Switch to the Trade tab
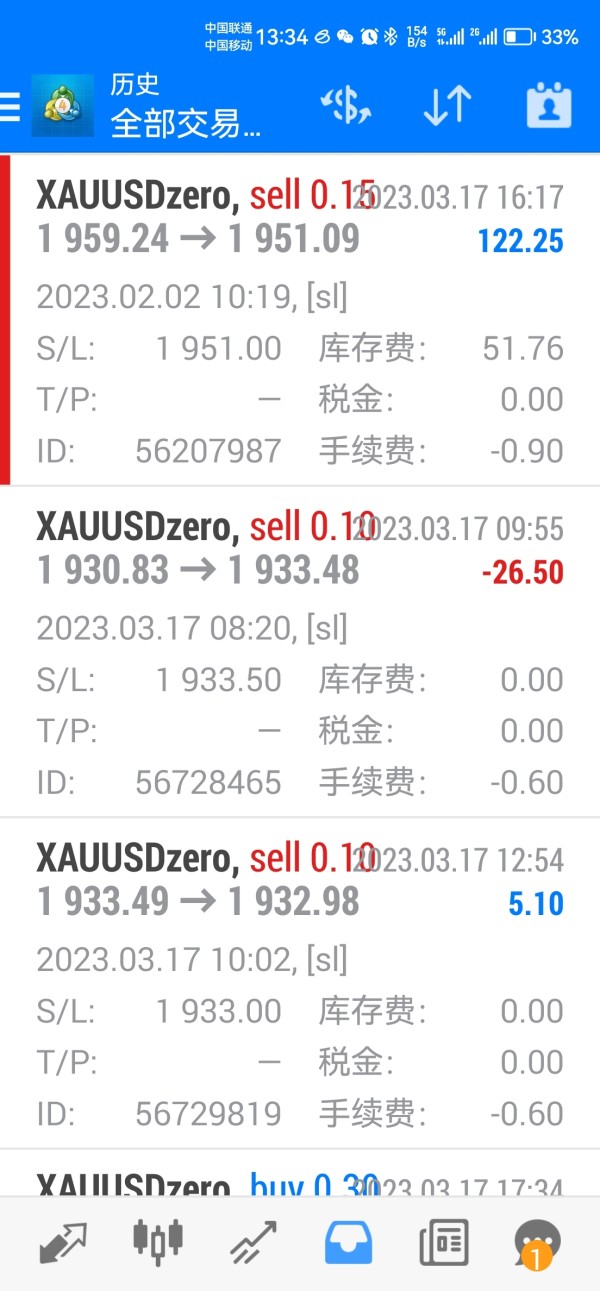This screenshot has height=1291, width=600. (253, 1243)
